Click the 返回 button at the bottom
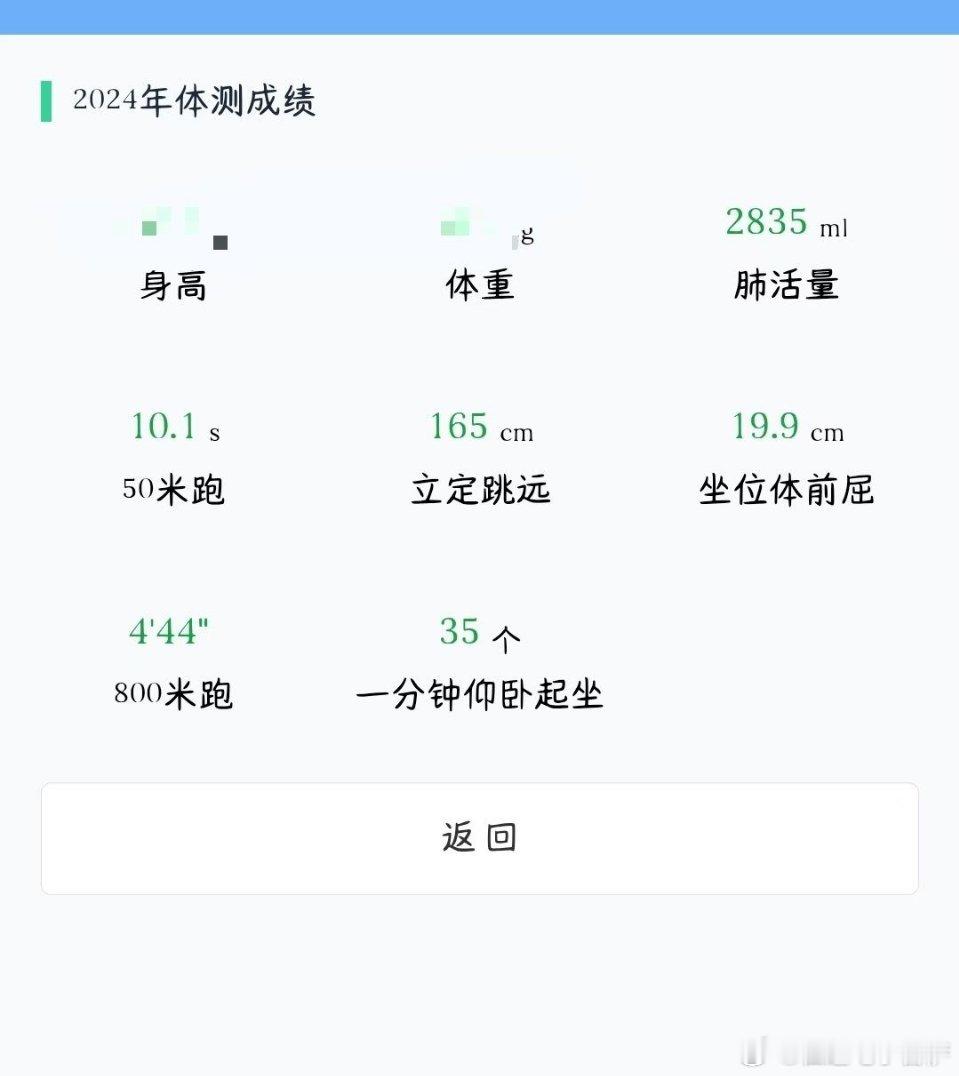959x1076 pixels. pos(478,838)
